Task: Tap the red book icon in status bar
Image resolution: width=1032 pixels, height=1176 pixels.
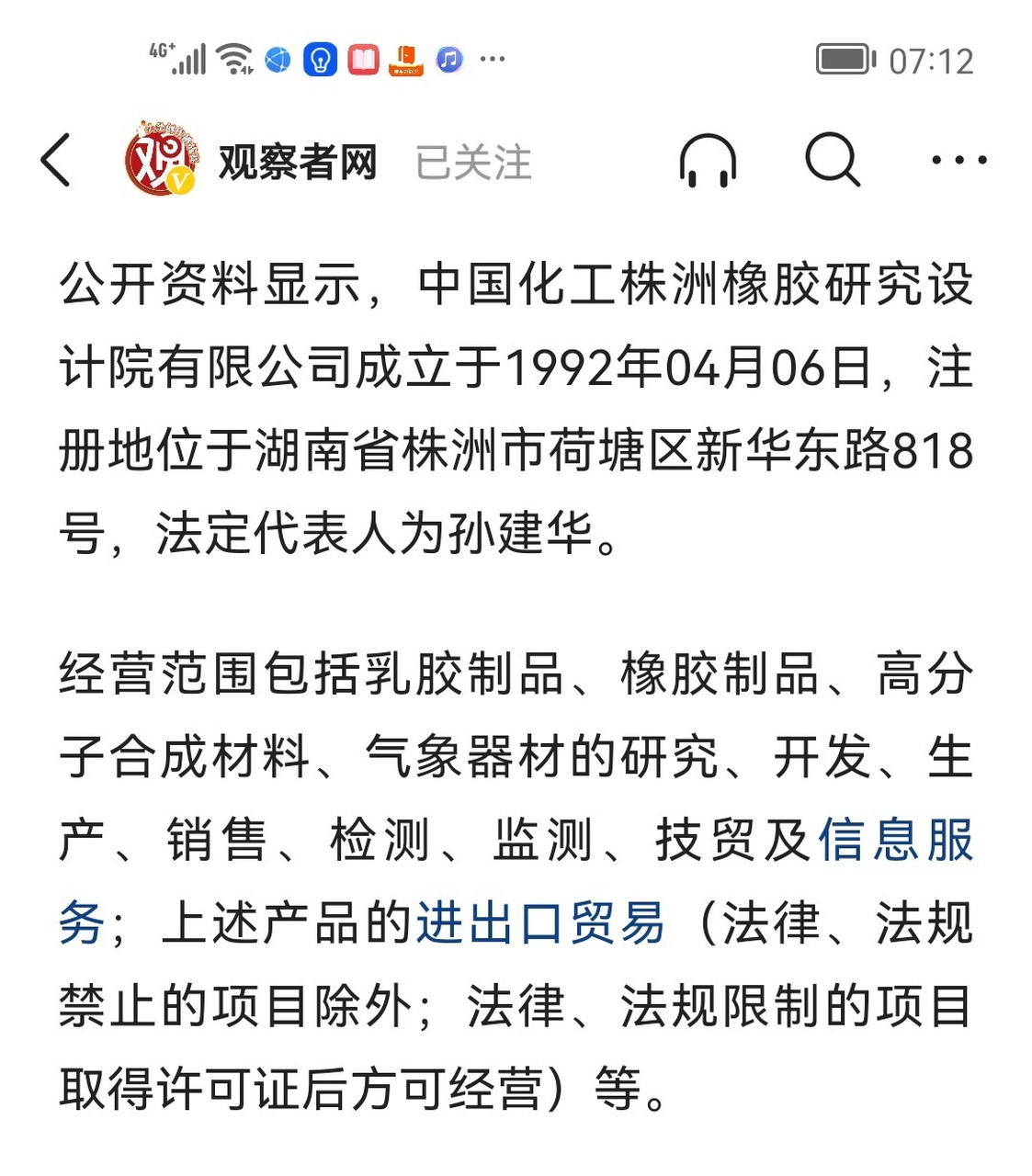Action: pyautogui.click(x=362, y=61)
